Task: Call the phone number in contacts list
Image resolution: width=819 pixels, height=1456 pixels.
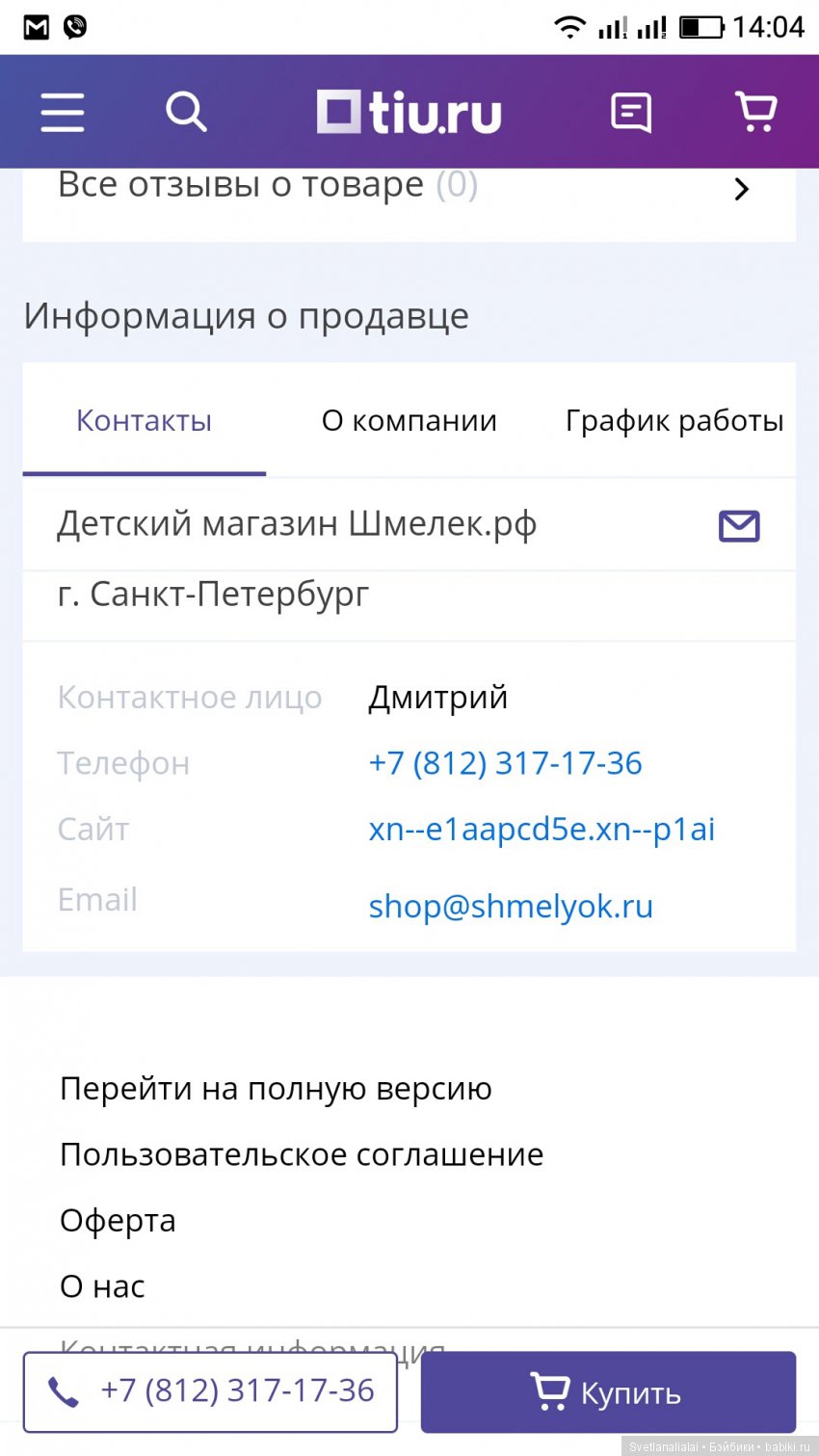Action: pyautogui.click(x=505, y=763)
